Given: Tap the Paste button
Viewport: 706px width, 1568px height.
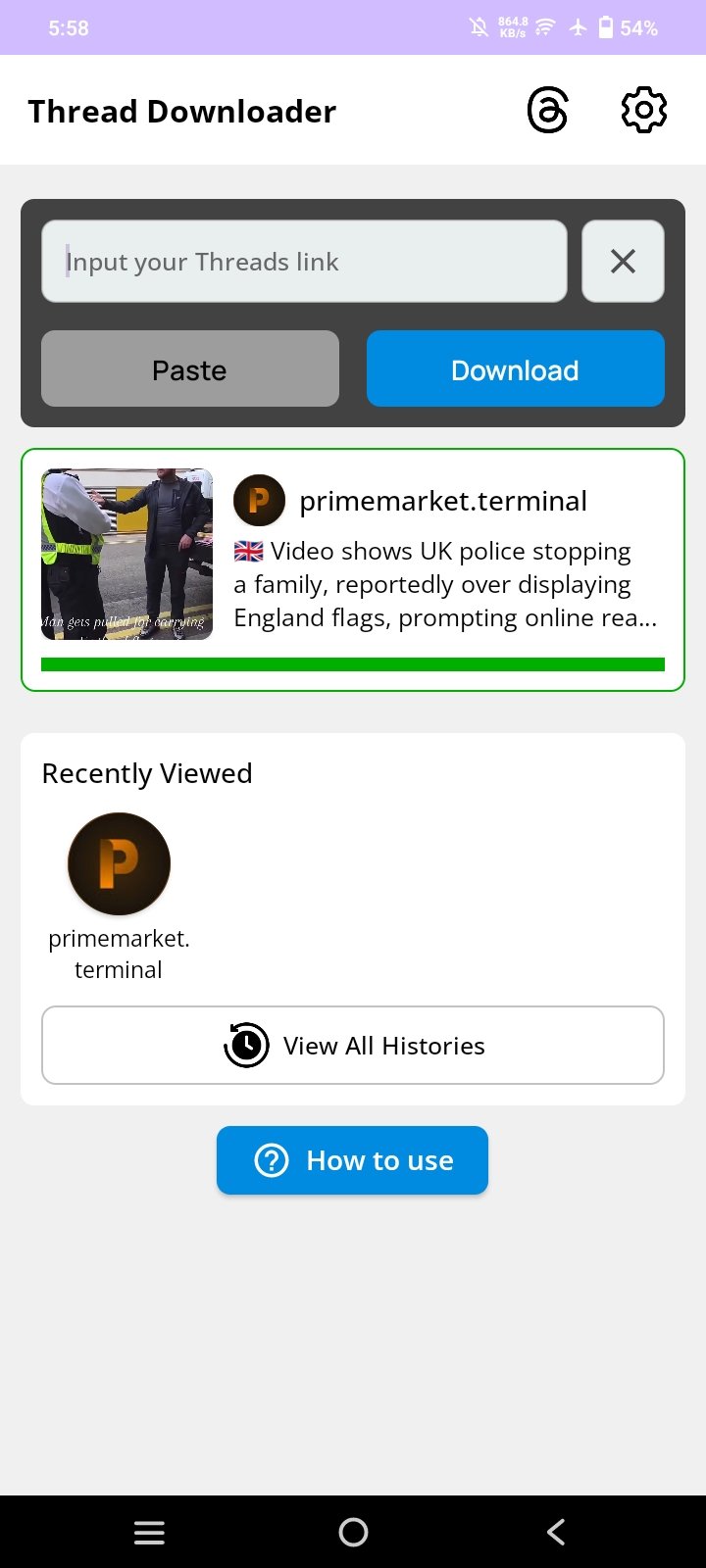Looking at the screenshot, I should click(x=190, y=368).
